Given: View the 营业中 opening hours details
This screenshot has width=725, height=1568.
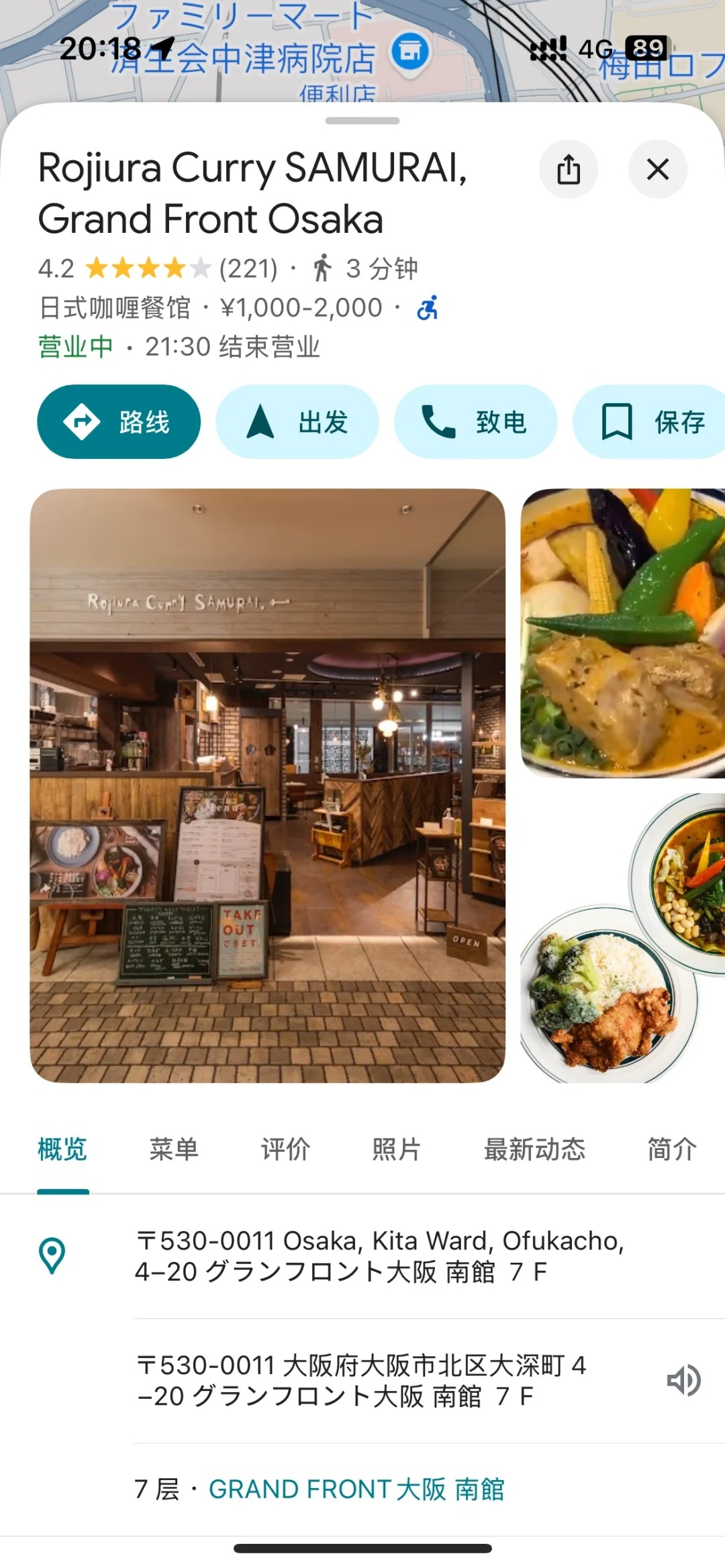Looking at the screenshot, I should click(x=179, y=347).
